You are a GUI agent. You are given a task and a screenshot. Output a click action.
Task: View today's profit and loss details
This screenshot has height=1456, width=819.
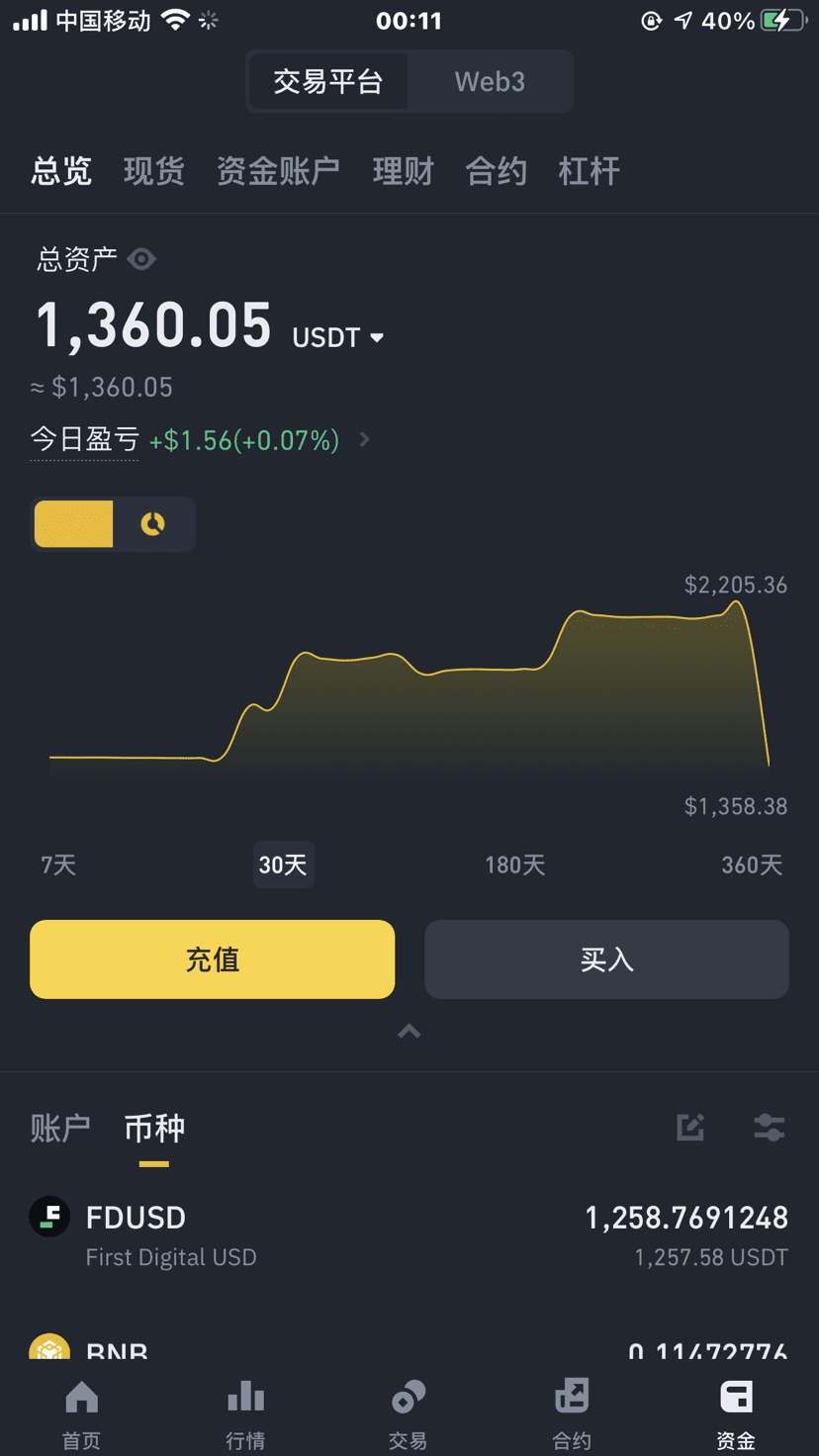(365, 439)
